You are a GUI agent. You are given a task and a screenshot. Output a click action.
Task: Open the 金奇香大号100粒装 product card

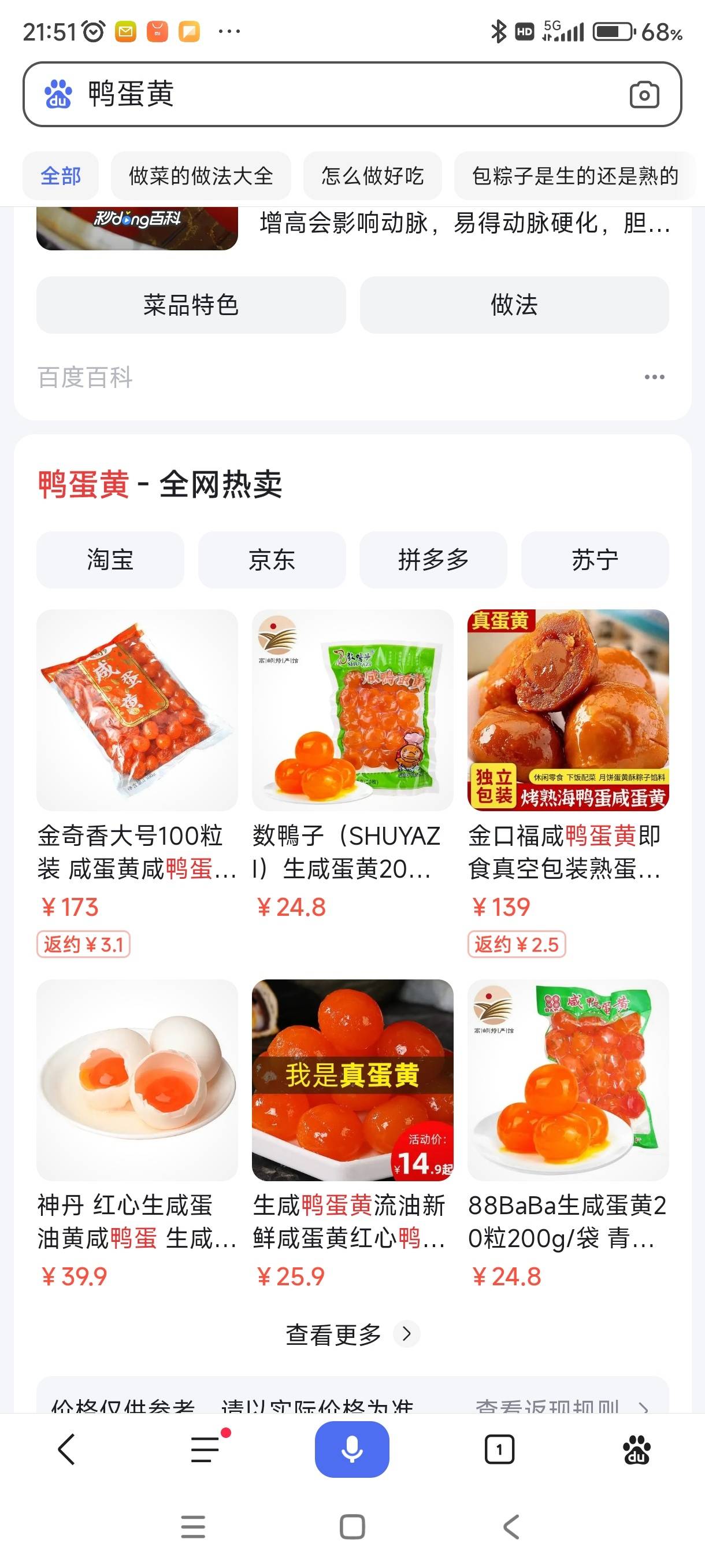pos(137,711)
